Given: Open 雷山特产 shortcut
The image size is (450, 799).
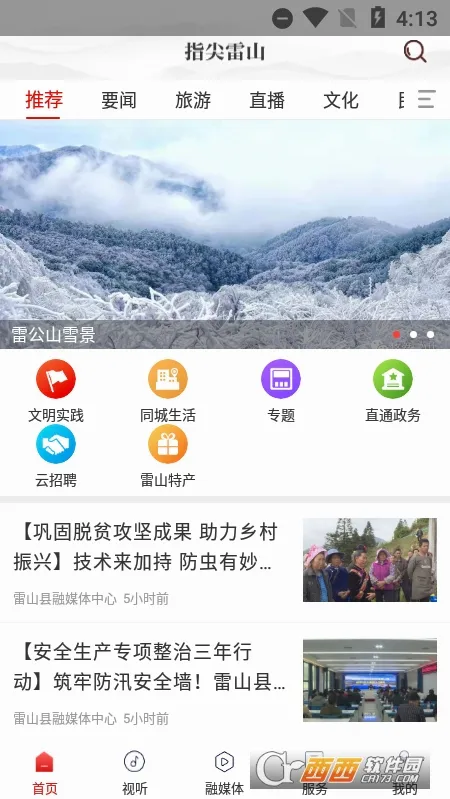Looking at the screenshot, I should pyautogui.click(x=168, y=456).
